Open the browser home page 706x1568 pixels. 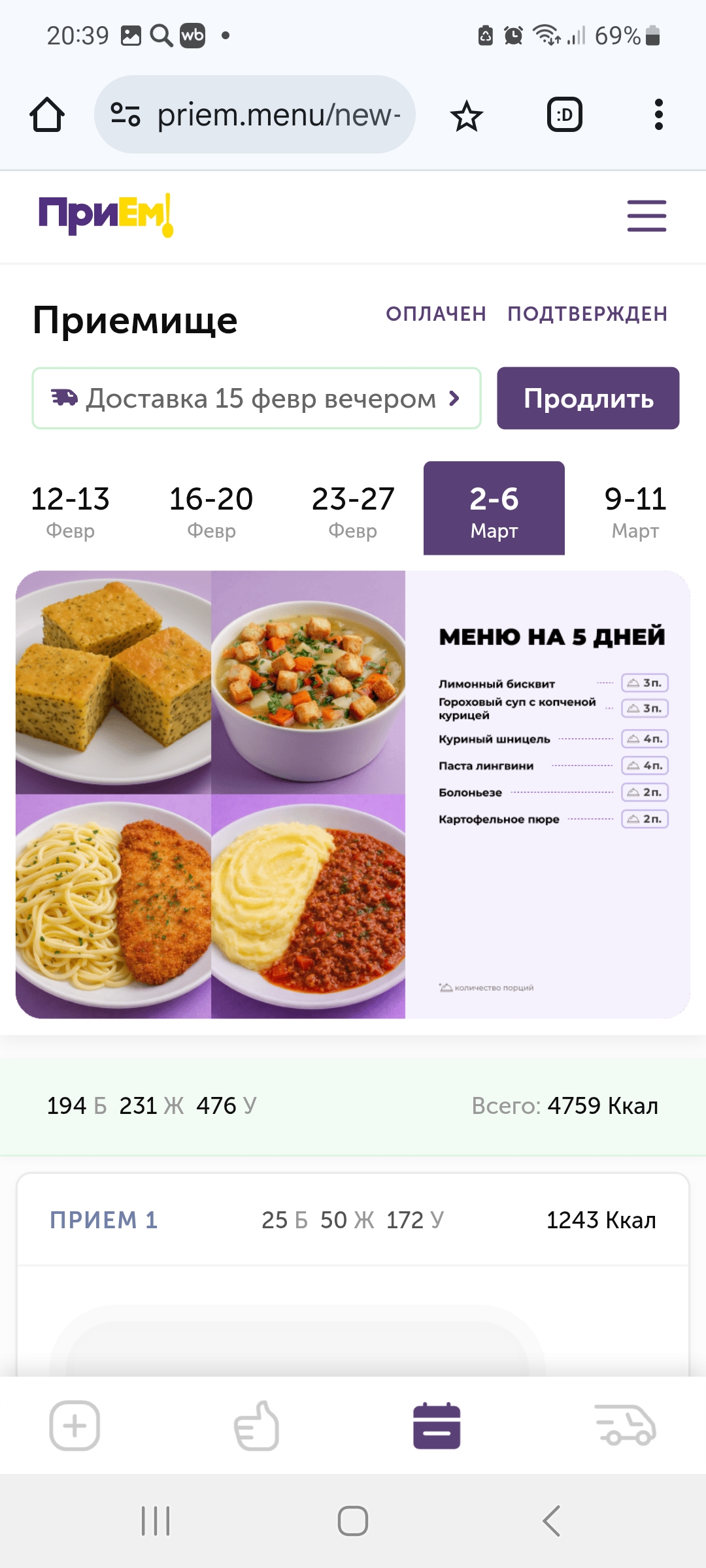click(47, 115)
